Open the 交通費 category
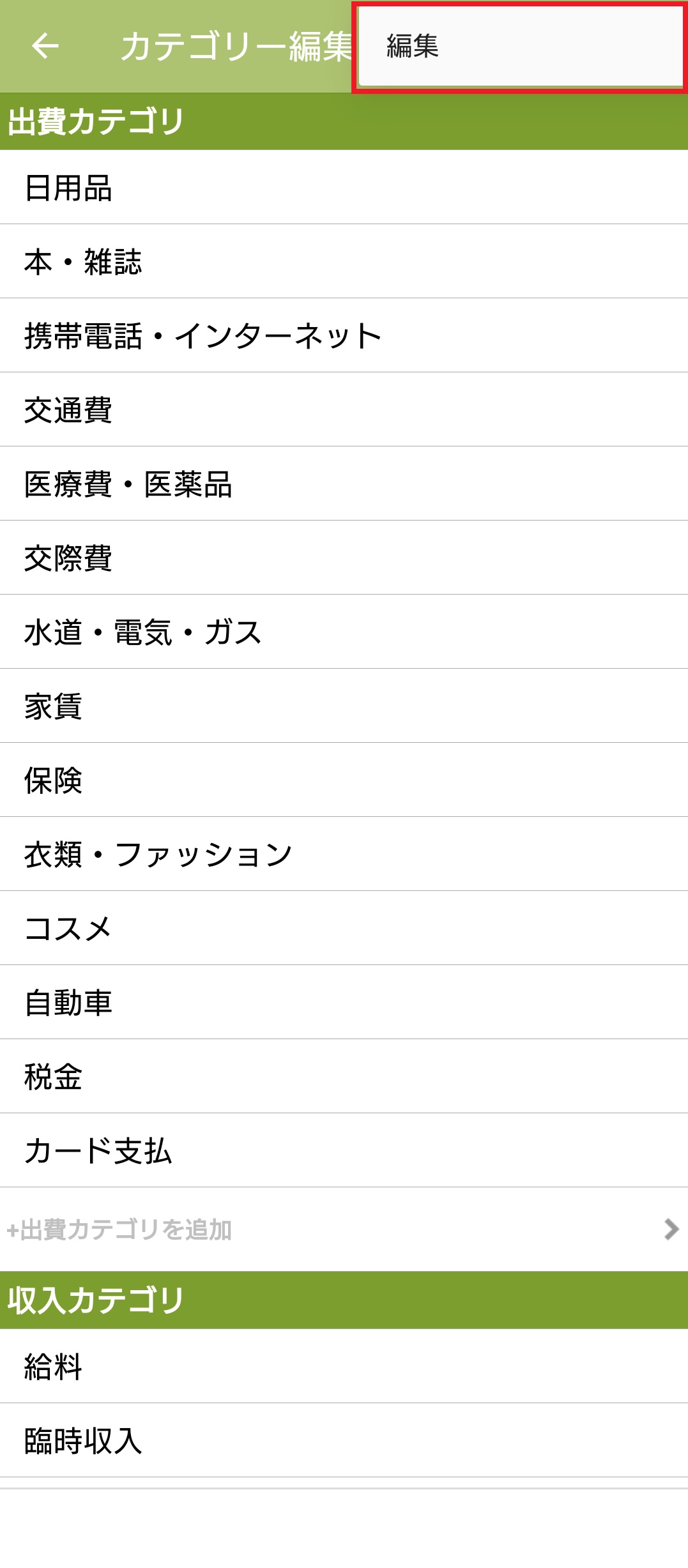This screenshot has height=1568, width=688. (x=344, y=410)
